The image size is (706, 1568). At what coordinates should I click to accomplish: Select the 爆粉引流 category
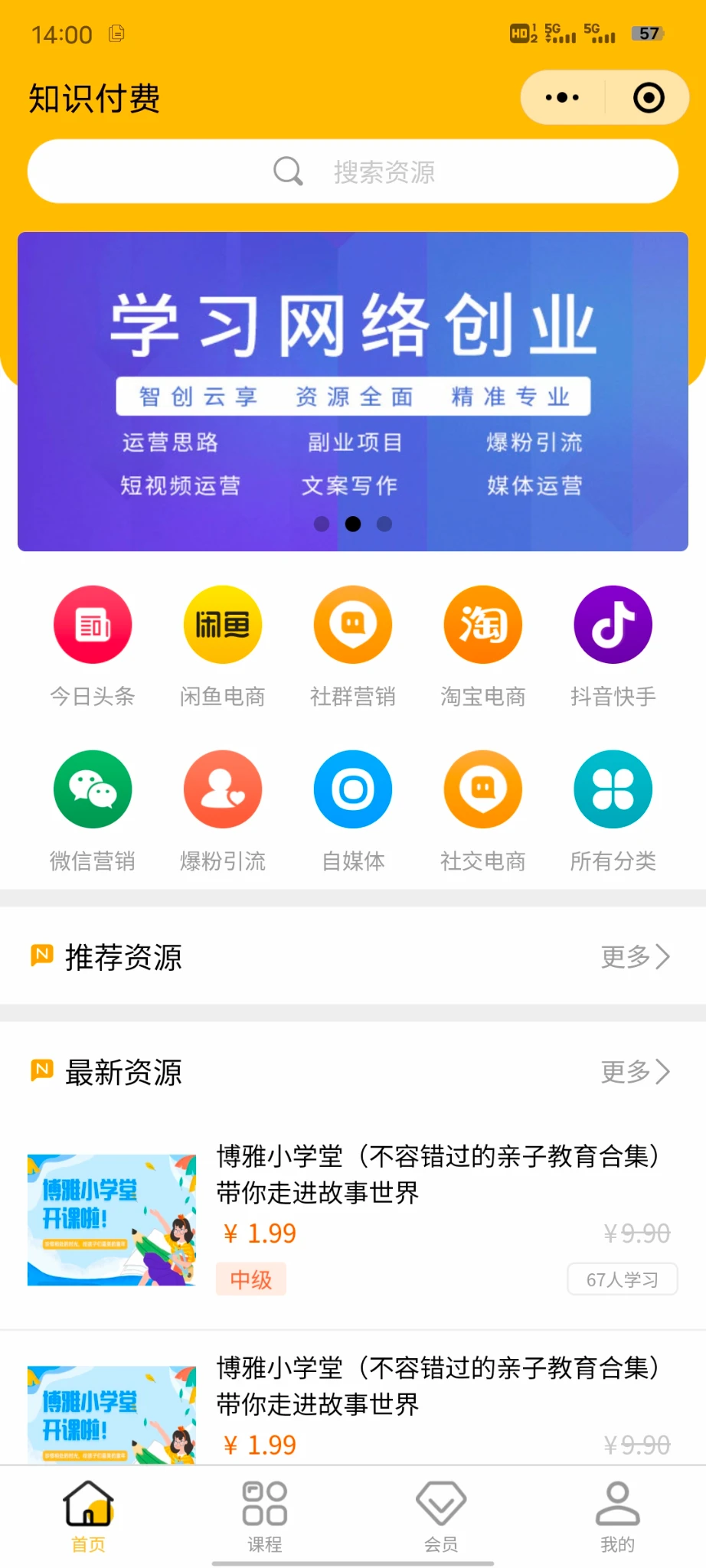[x=223, y=790]
